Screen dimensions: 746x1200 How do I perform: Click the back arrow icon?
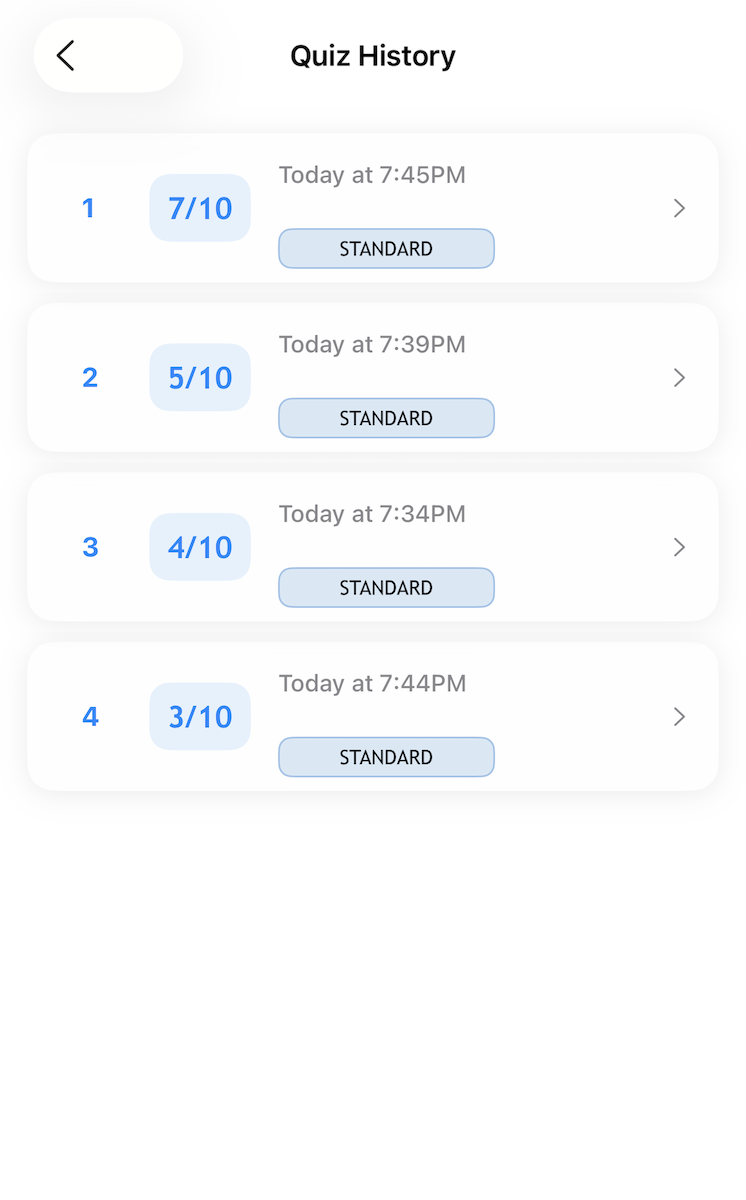(64, 56)
